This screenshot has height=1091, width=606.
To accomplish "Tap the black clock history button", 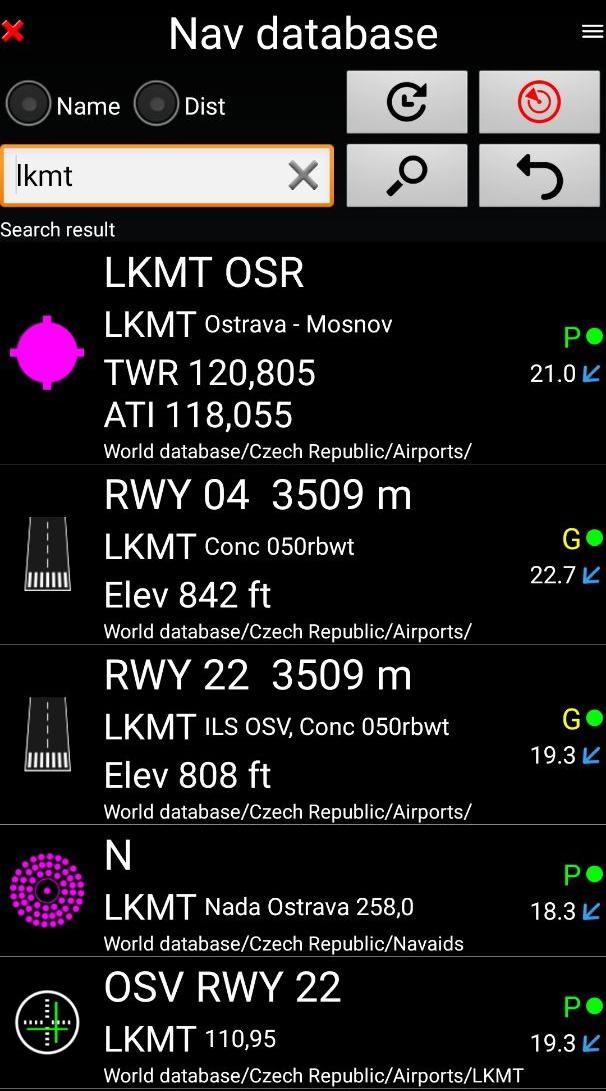I will (407, 102).
